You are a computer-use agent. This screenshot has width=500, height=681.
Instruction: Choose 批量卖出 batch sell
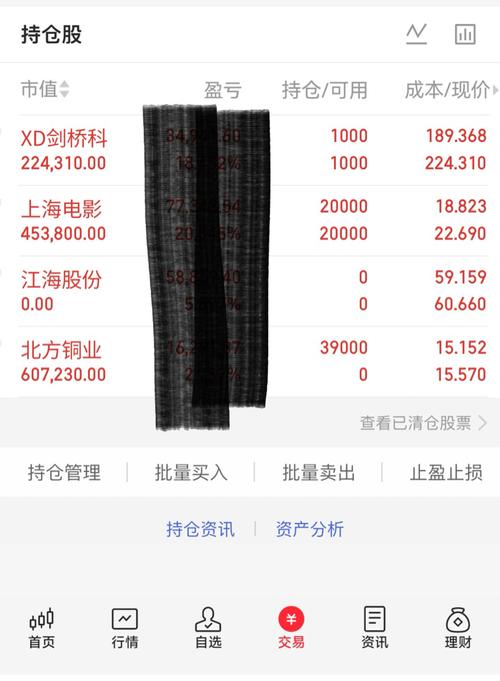click(x=318, y=473)
